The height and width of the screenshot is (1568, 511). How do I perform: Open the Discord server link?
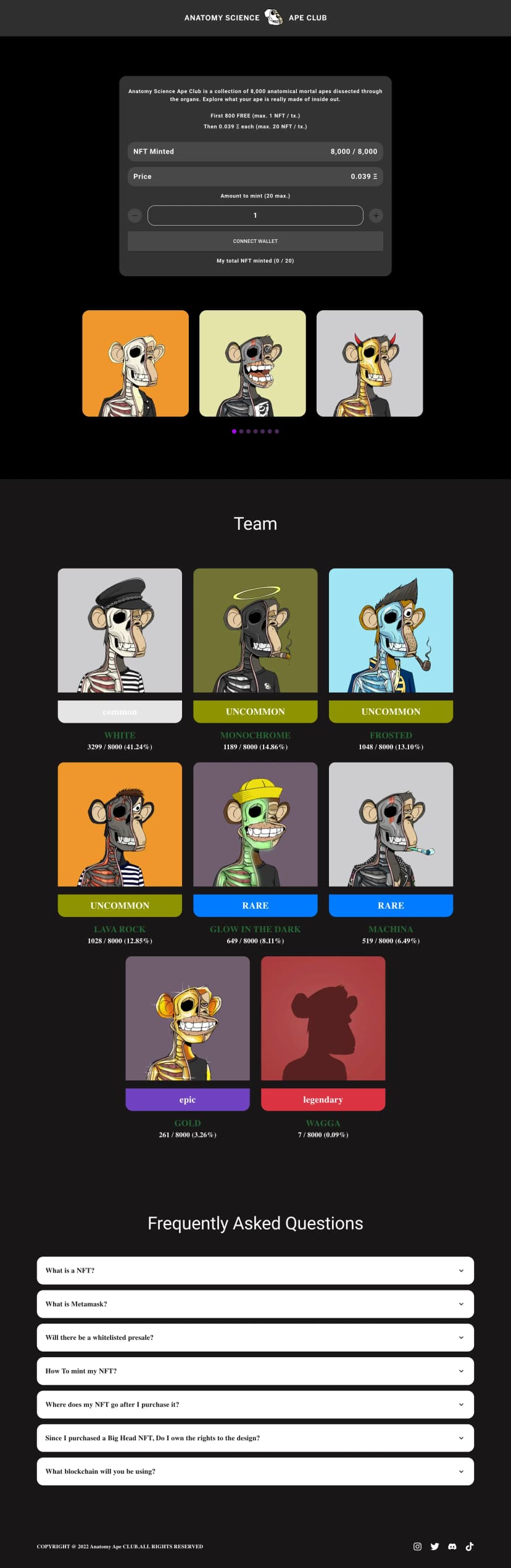452,1546
